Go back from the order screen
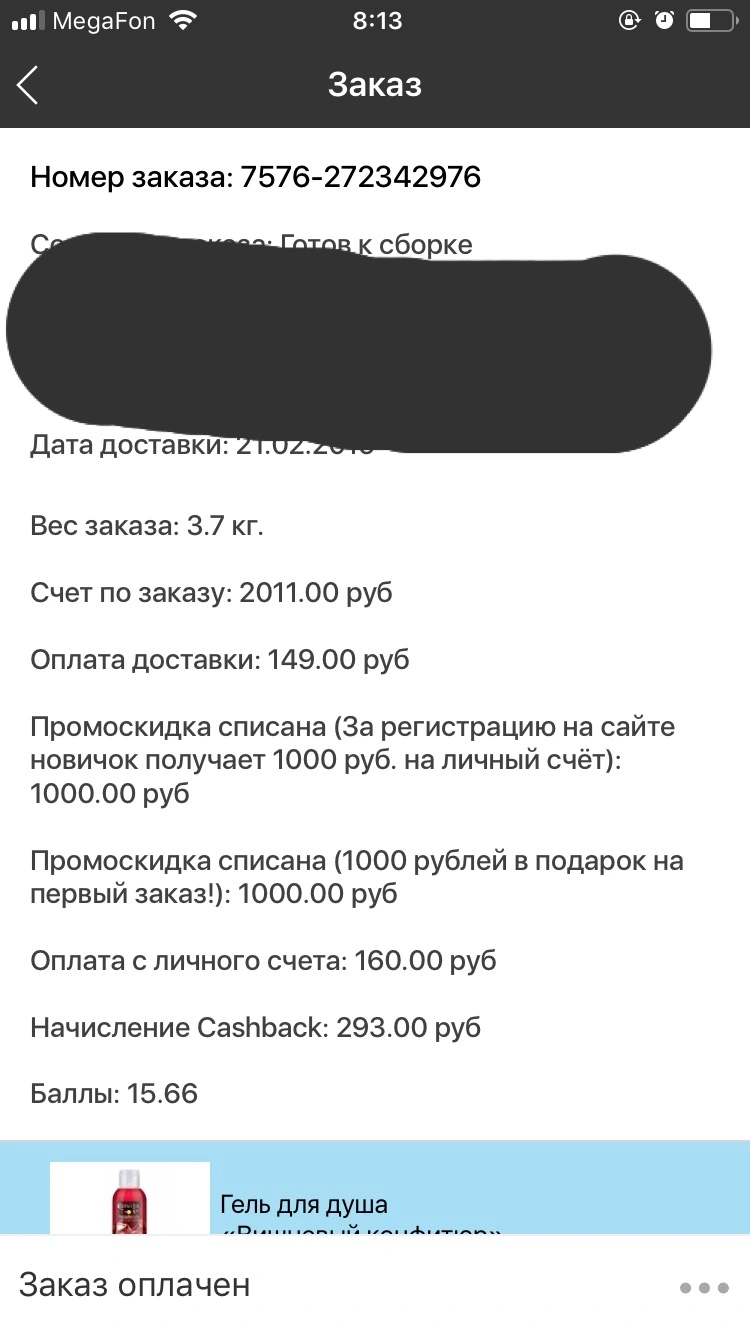 (x=28, y=86)
